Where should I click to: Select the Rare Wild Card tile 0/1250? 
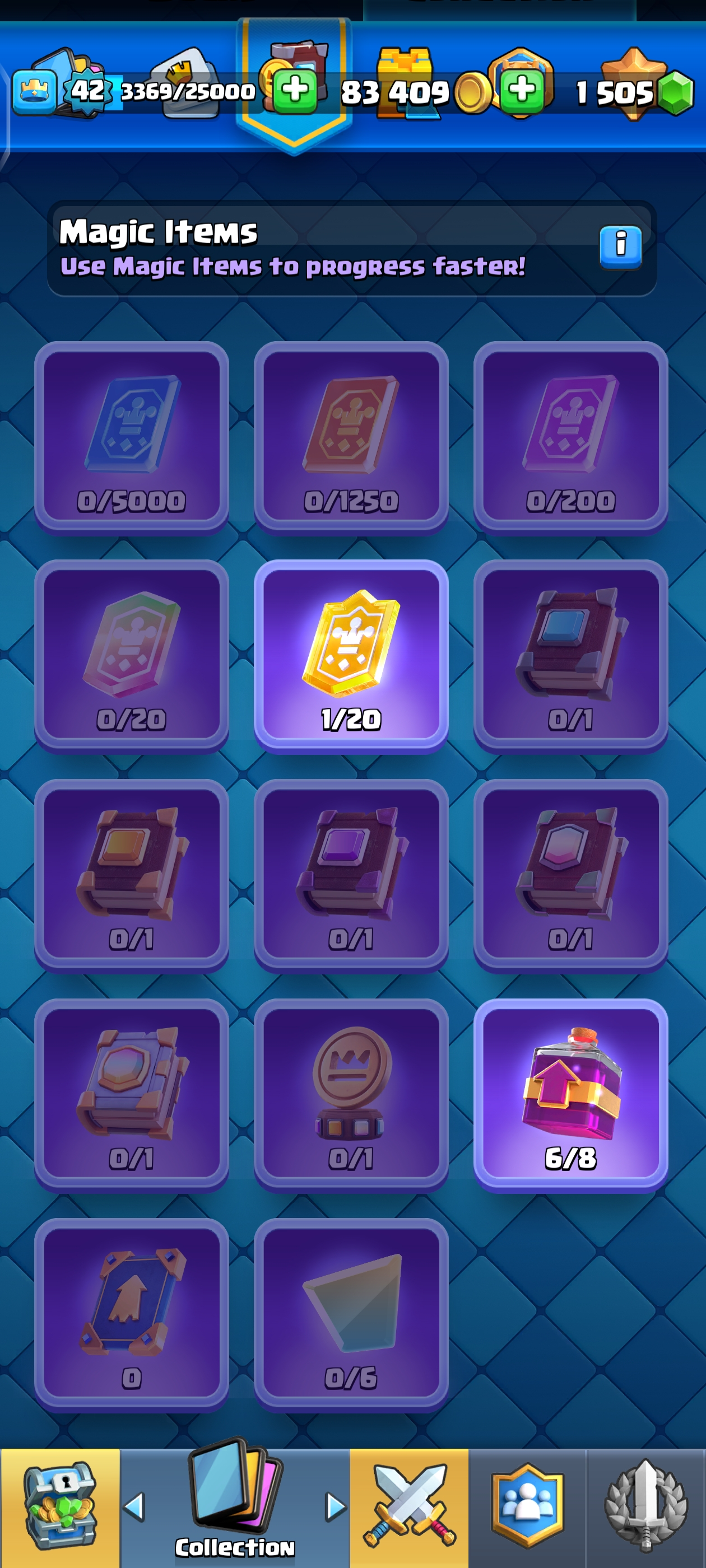[351, 438]
